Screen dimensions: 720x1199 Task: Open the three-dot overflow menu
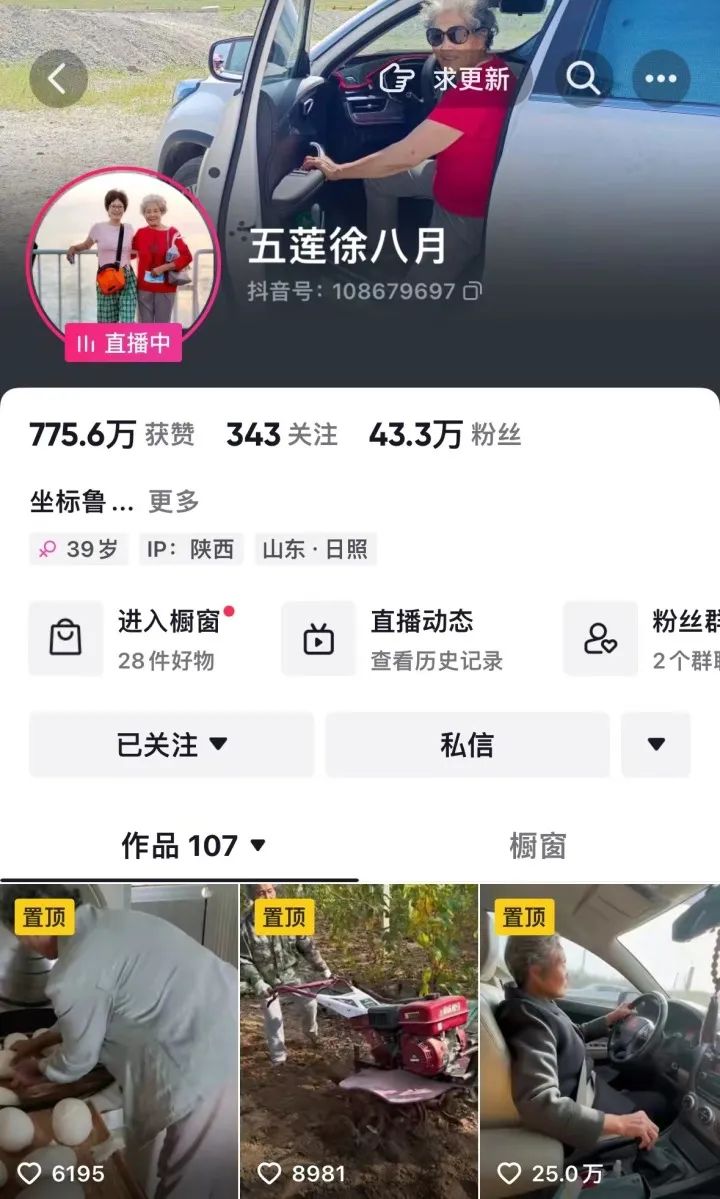(x=660, y=78)
